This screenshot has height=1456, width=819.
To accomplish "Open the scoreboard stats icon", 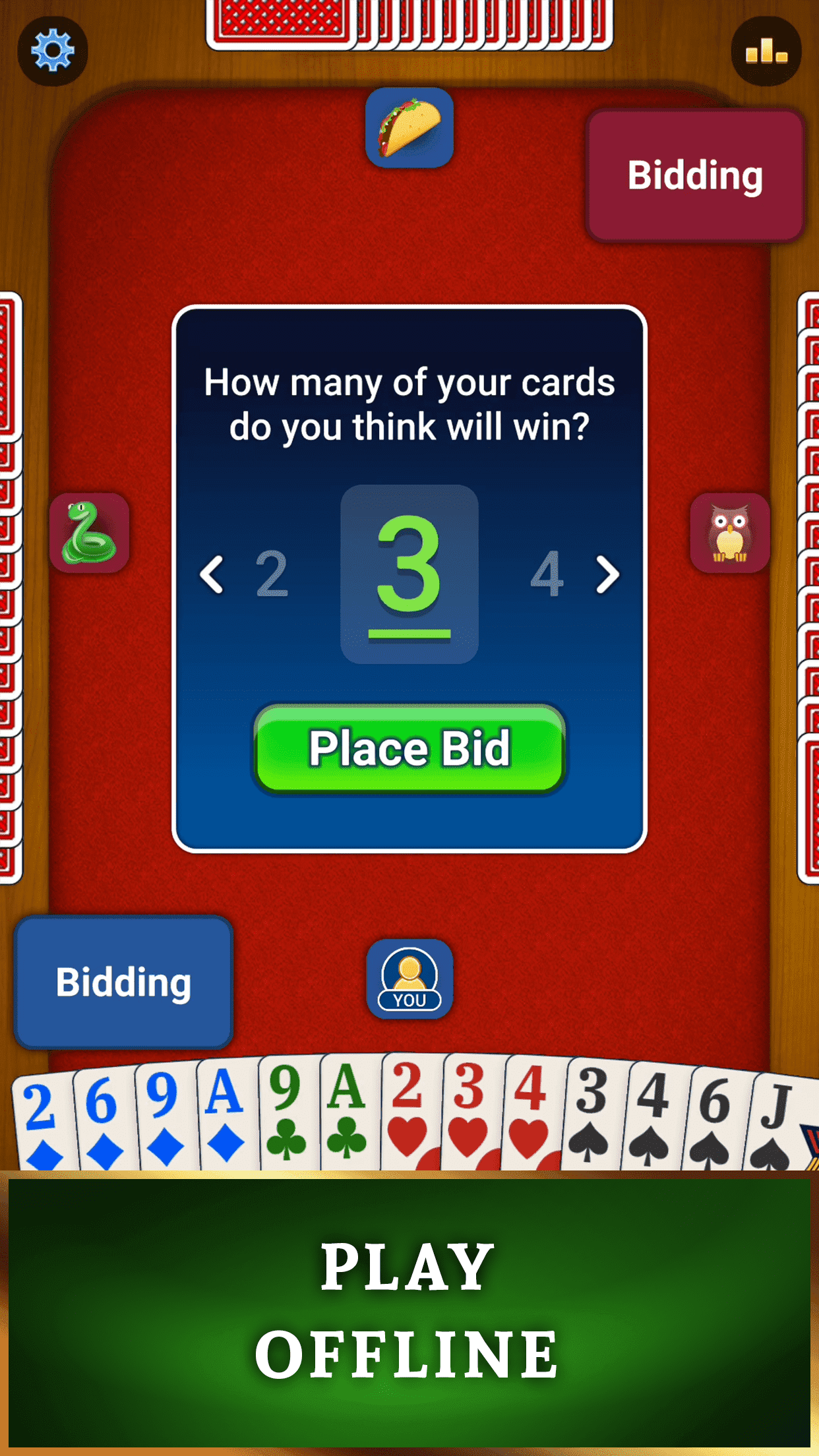I will pyautogui.click(x=766, y=51).
